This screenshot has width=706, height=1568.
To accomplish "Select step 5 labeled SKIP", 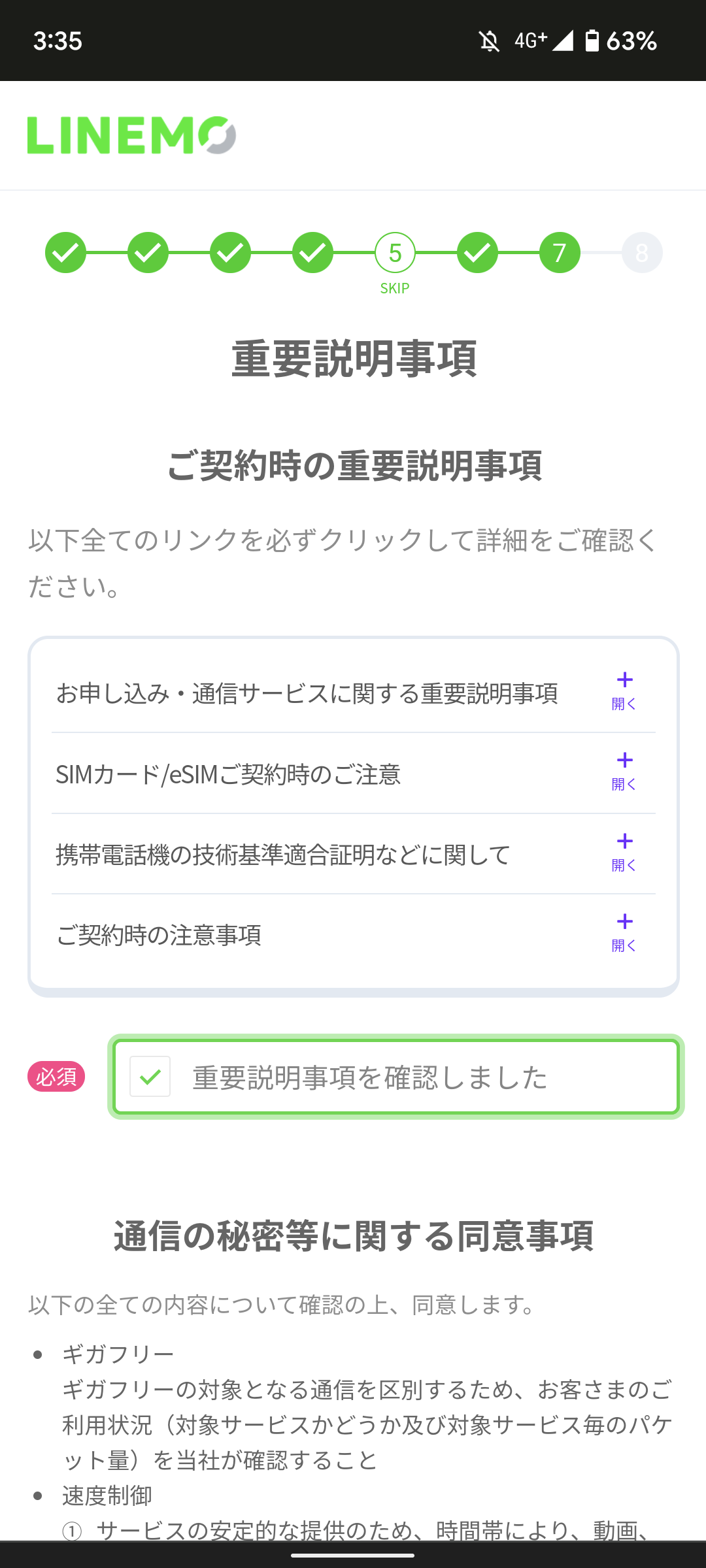I will pyautogui.click(x=394, y=253).
